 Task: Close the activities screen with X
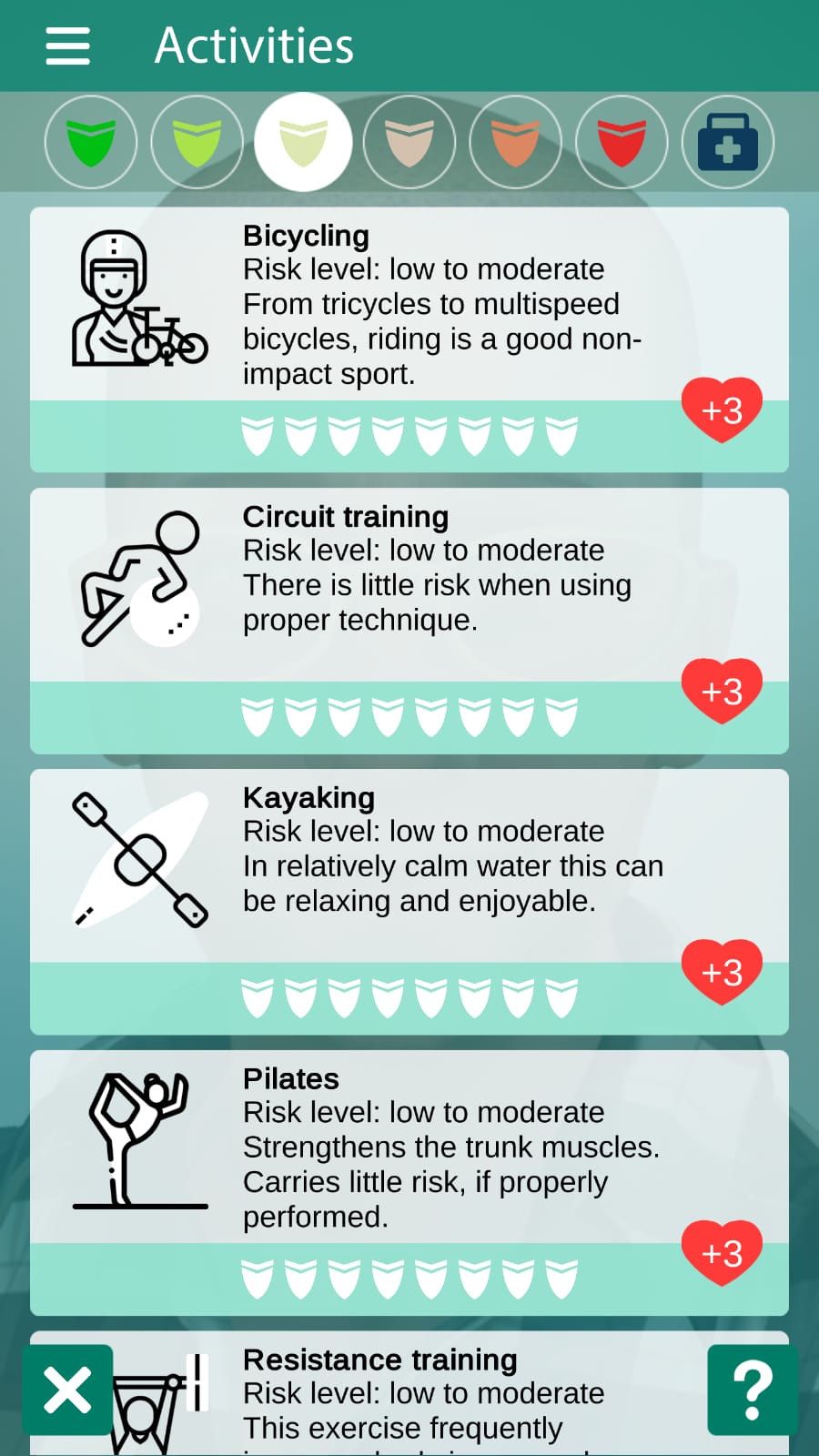click(67, 1390)
